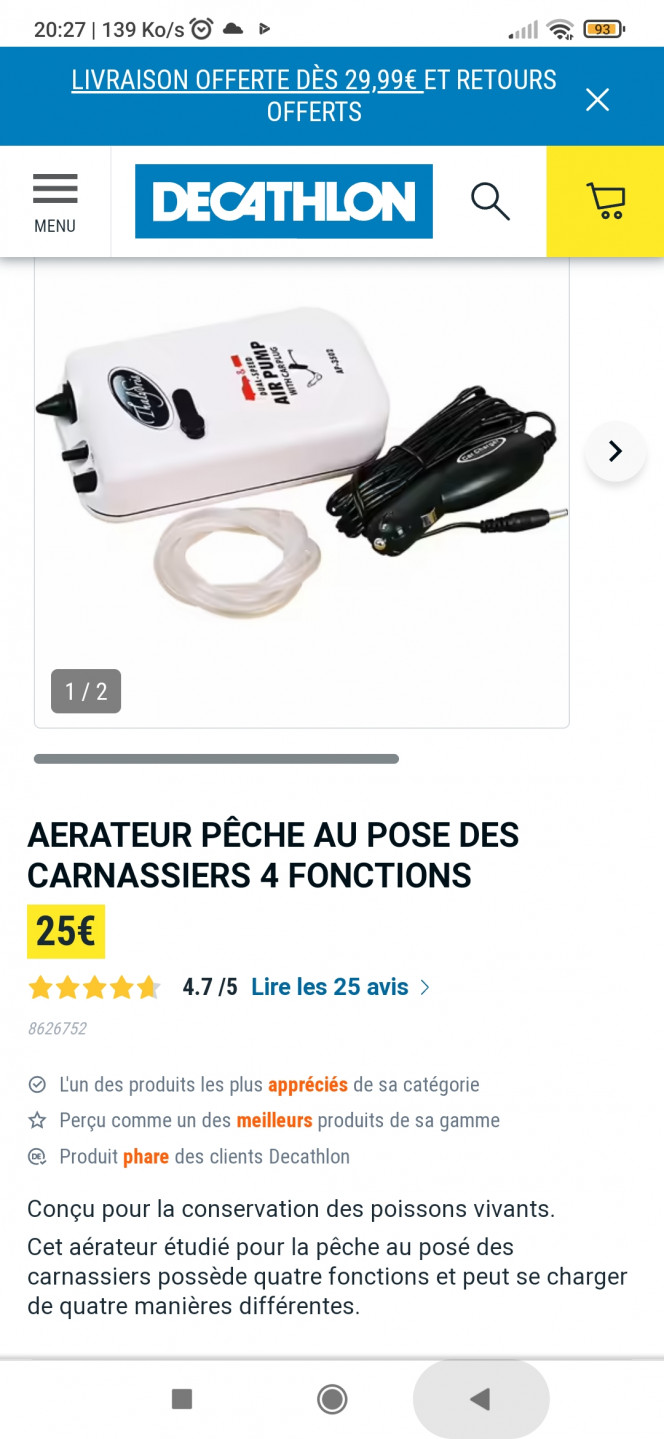This screenshot has width=664, height=1439.
Task: Open the aerator product photo
Action: [x=300, y=480]
